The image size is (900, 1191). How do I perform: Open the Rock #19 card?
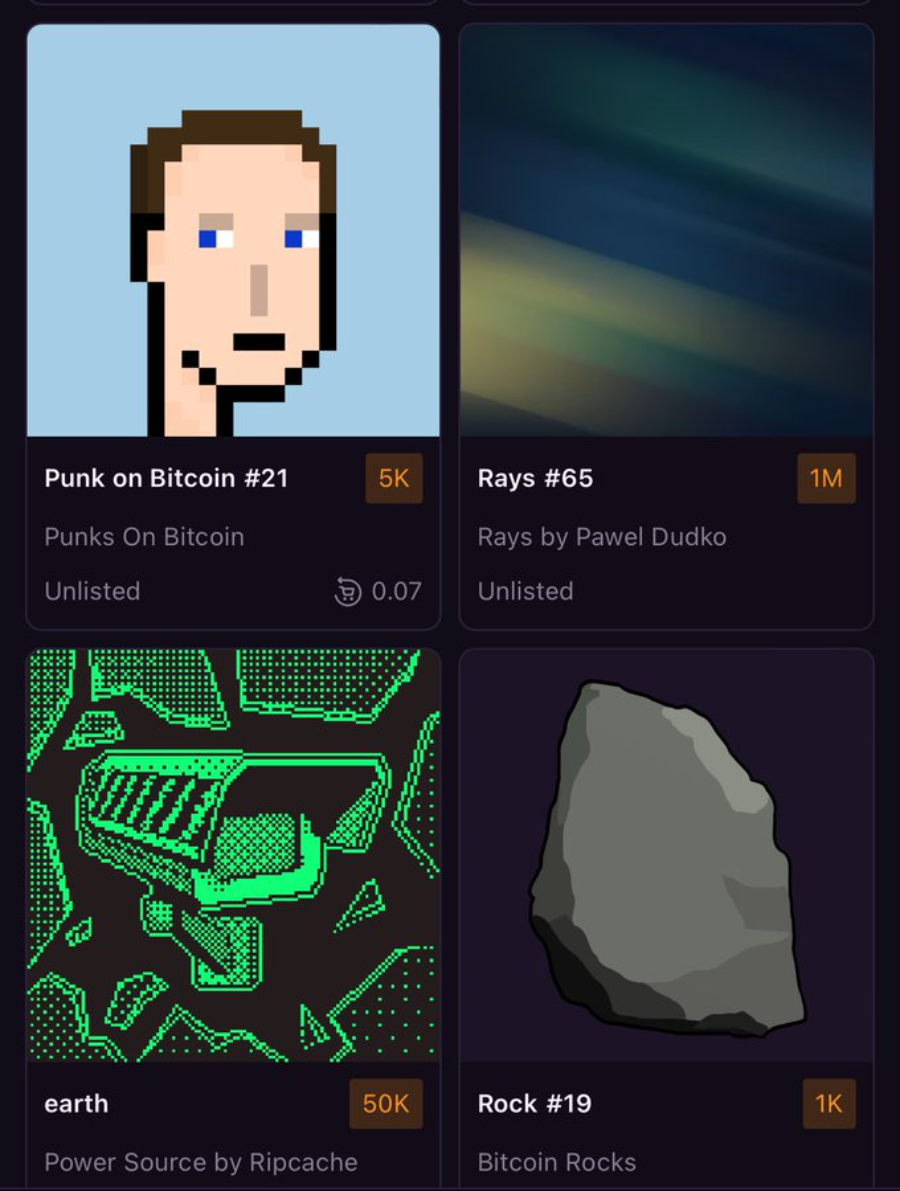[666, 855]
